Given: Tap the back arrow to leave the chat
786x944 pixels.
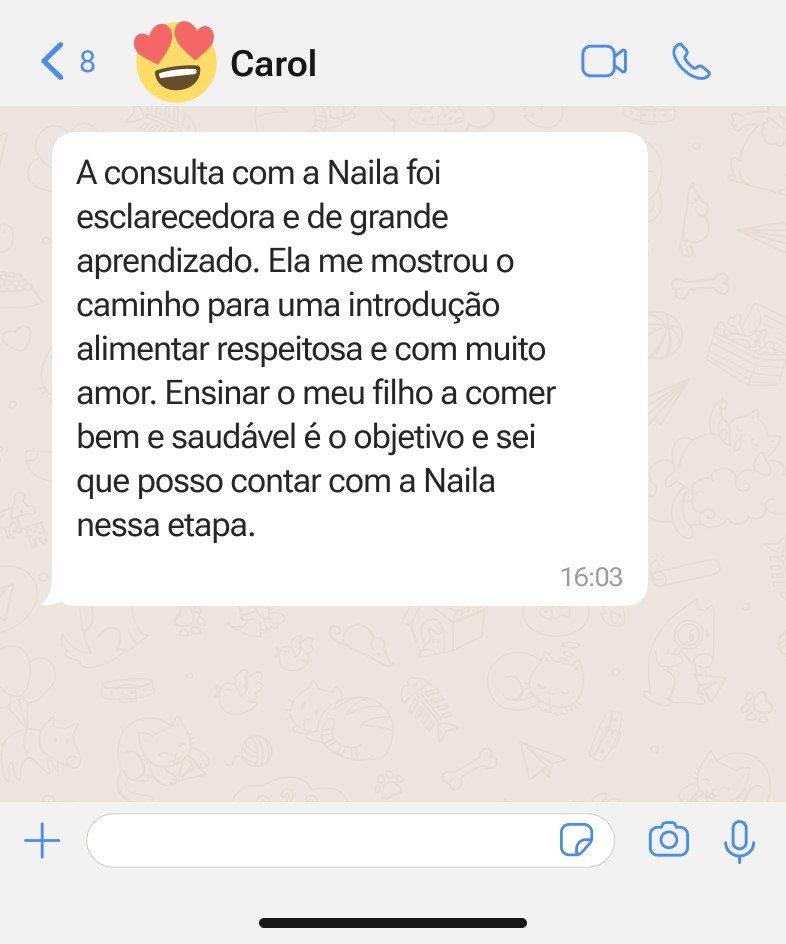Looking at the screenshot, I should (x=52, y=61).
